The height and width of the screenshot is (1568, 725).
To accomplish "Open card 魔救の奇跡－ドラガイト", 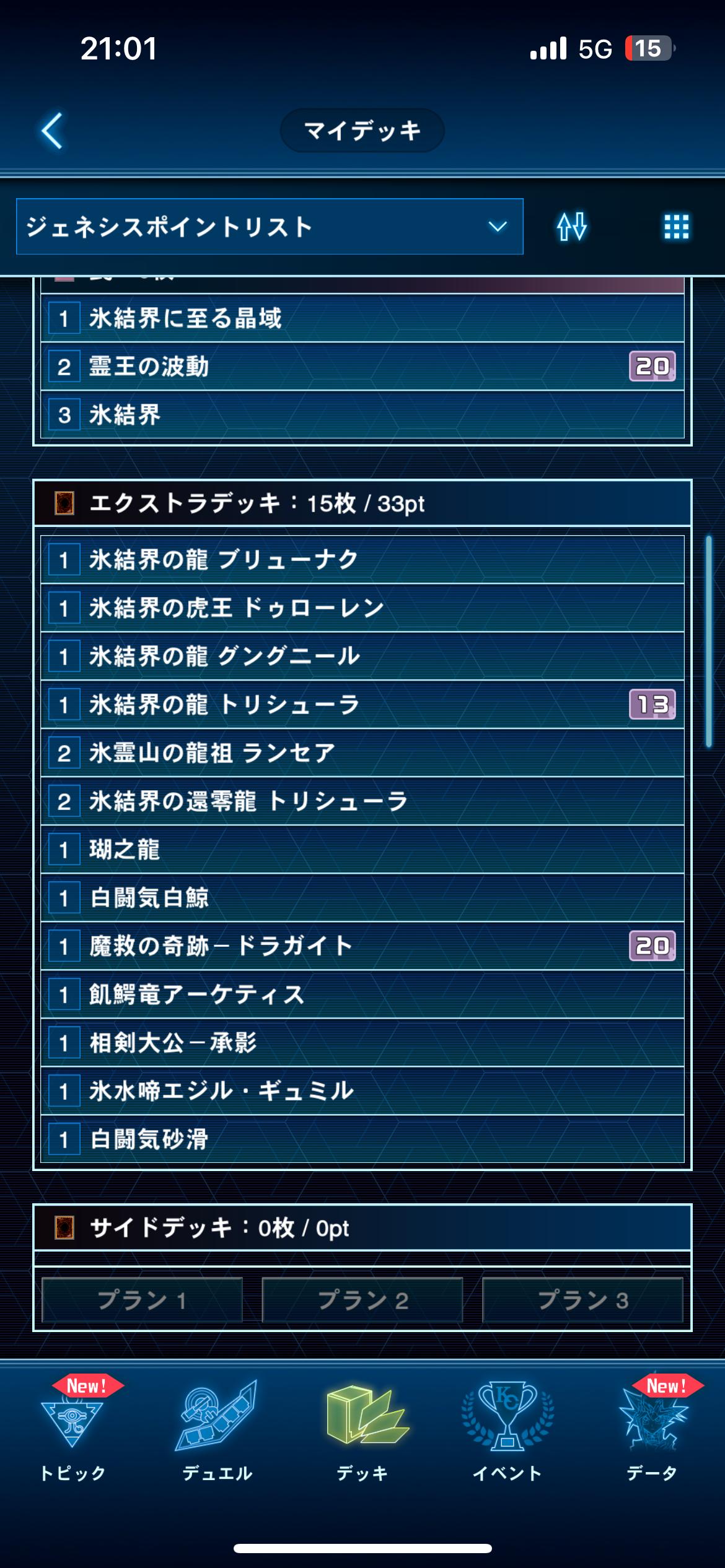I will (362, 946).
